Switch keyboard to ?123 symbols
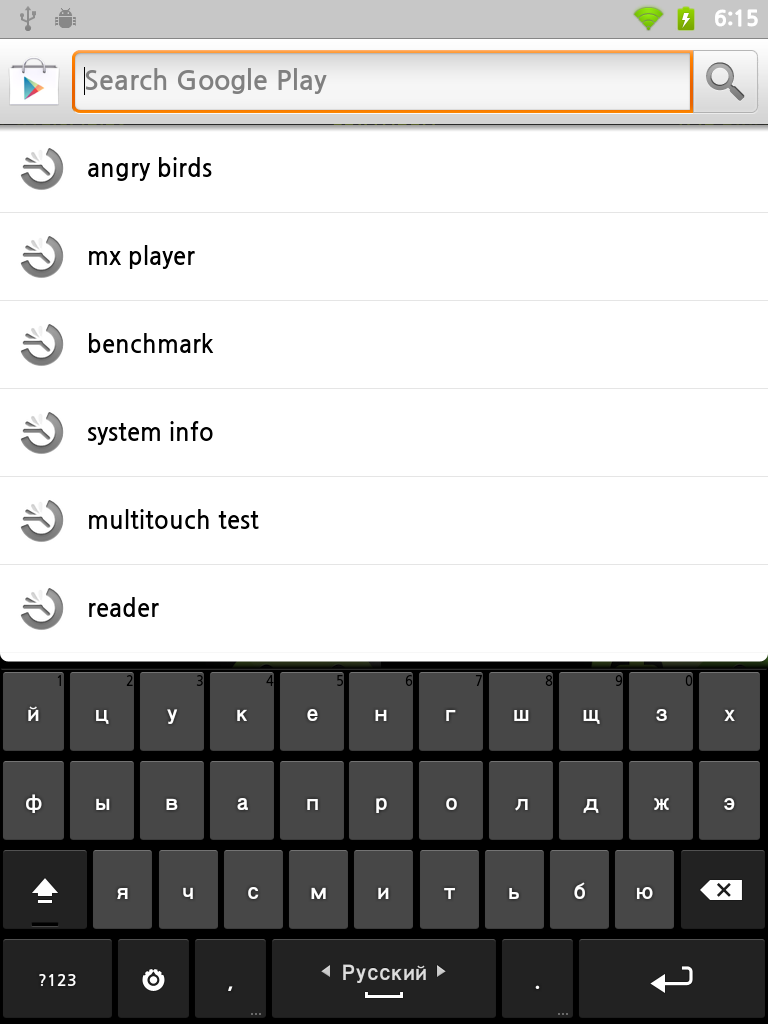This screenshot has height=1024, width=768. (57, 979)
